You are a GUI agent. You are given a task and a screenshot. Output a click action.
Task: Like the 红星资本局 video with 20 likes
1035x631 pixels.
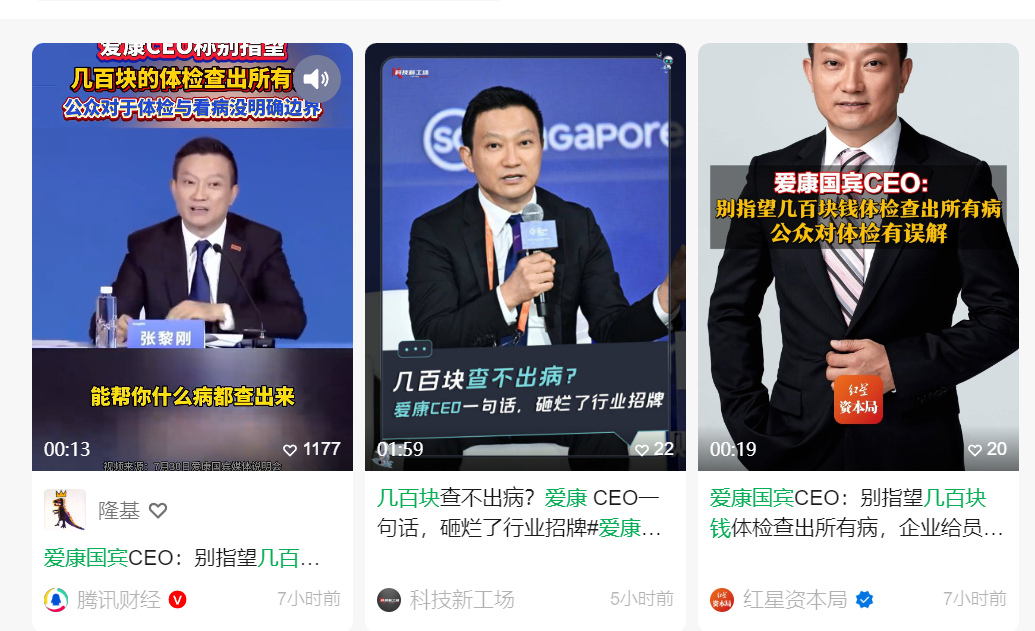(x=975, y=450)
